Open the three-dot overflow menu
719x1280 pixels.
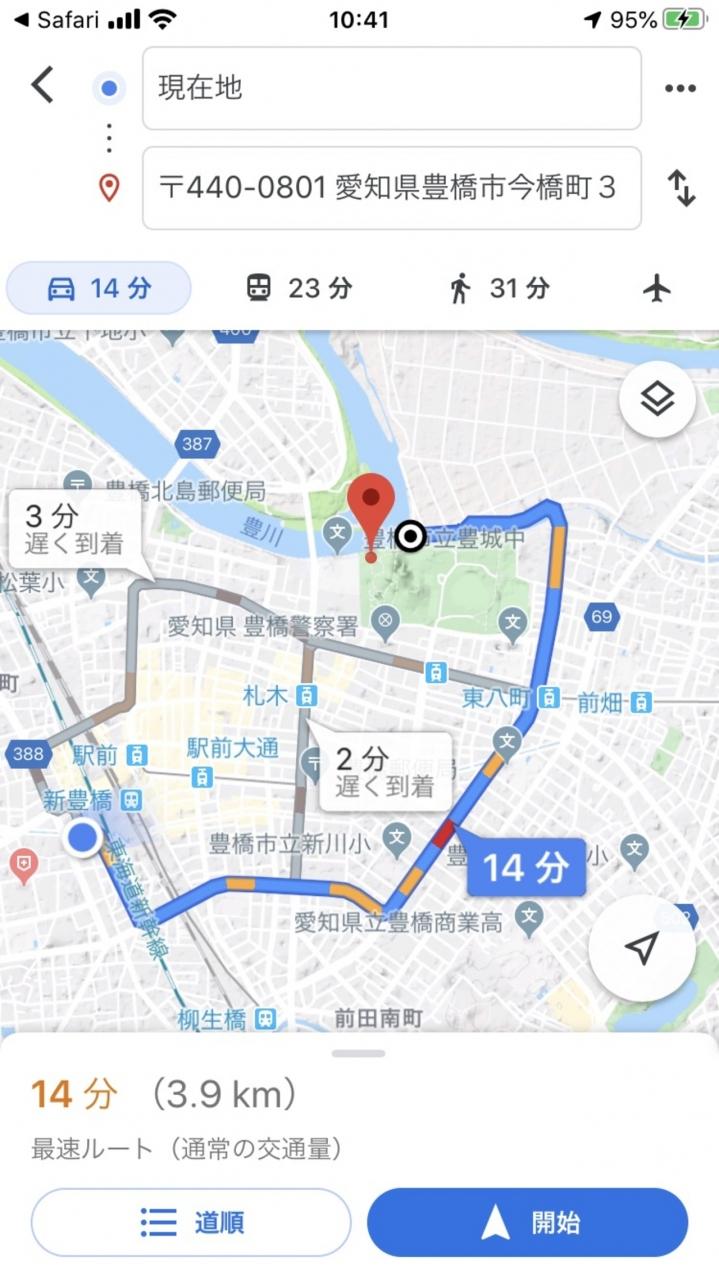pyautogui.click(x=680, y=88)
